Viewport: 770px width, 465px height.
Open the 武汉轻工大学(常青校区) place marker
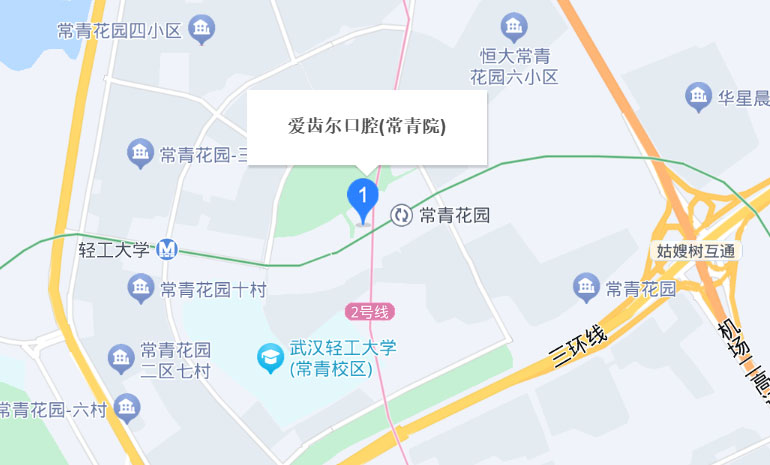tap(270, 358)
